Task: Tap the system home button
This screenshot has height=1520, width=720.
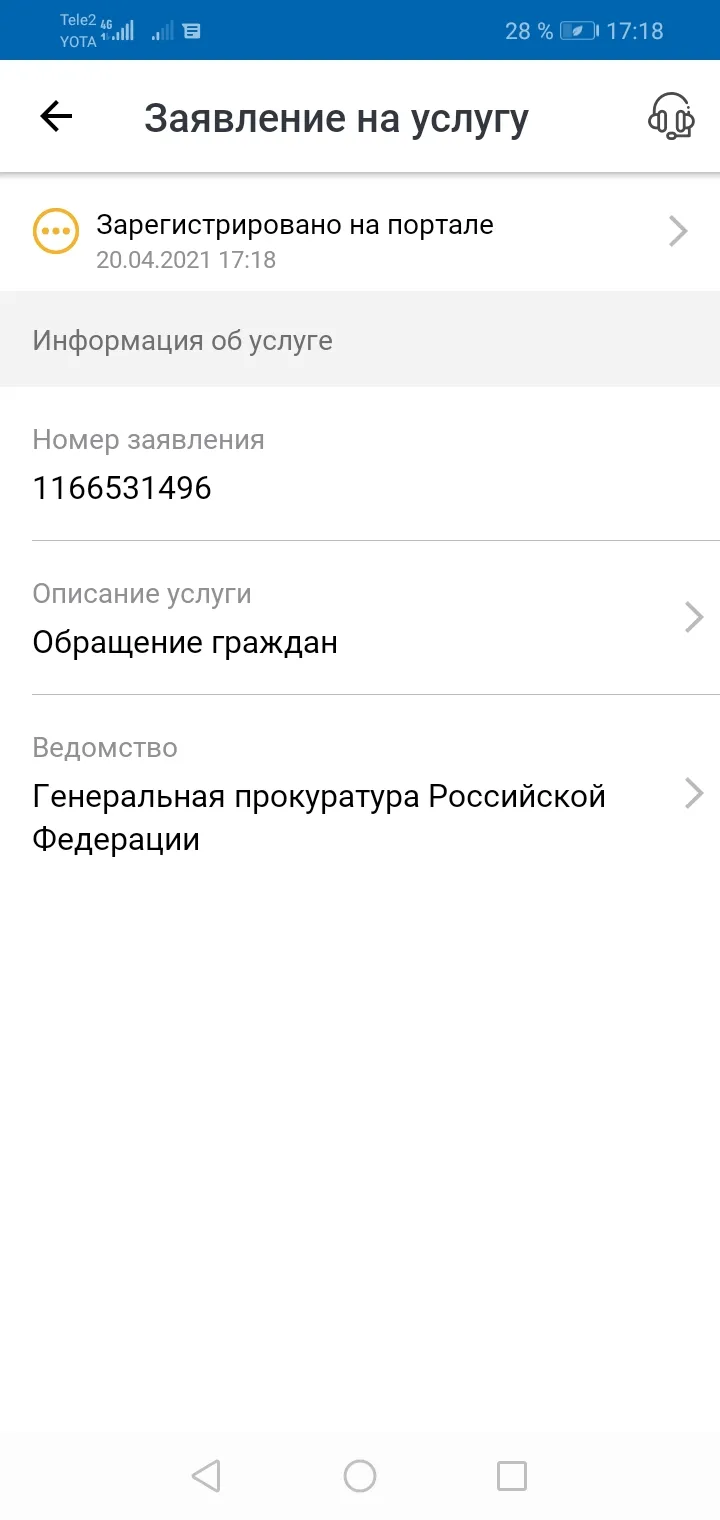Action: (360, 1476)
